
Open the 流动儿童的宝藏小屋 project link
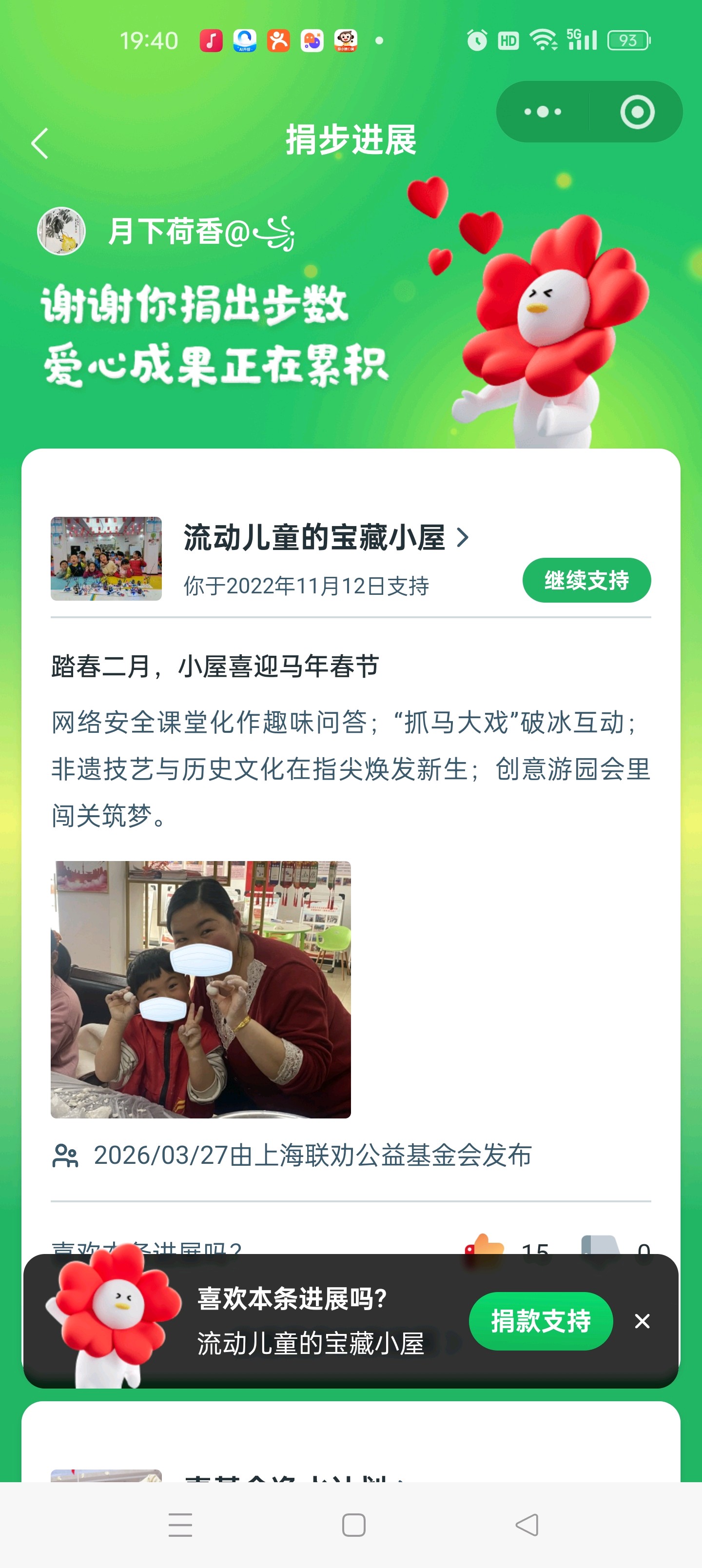pos(326,537)
